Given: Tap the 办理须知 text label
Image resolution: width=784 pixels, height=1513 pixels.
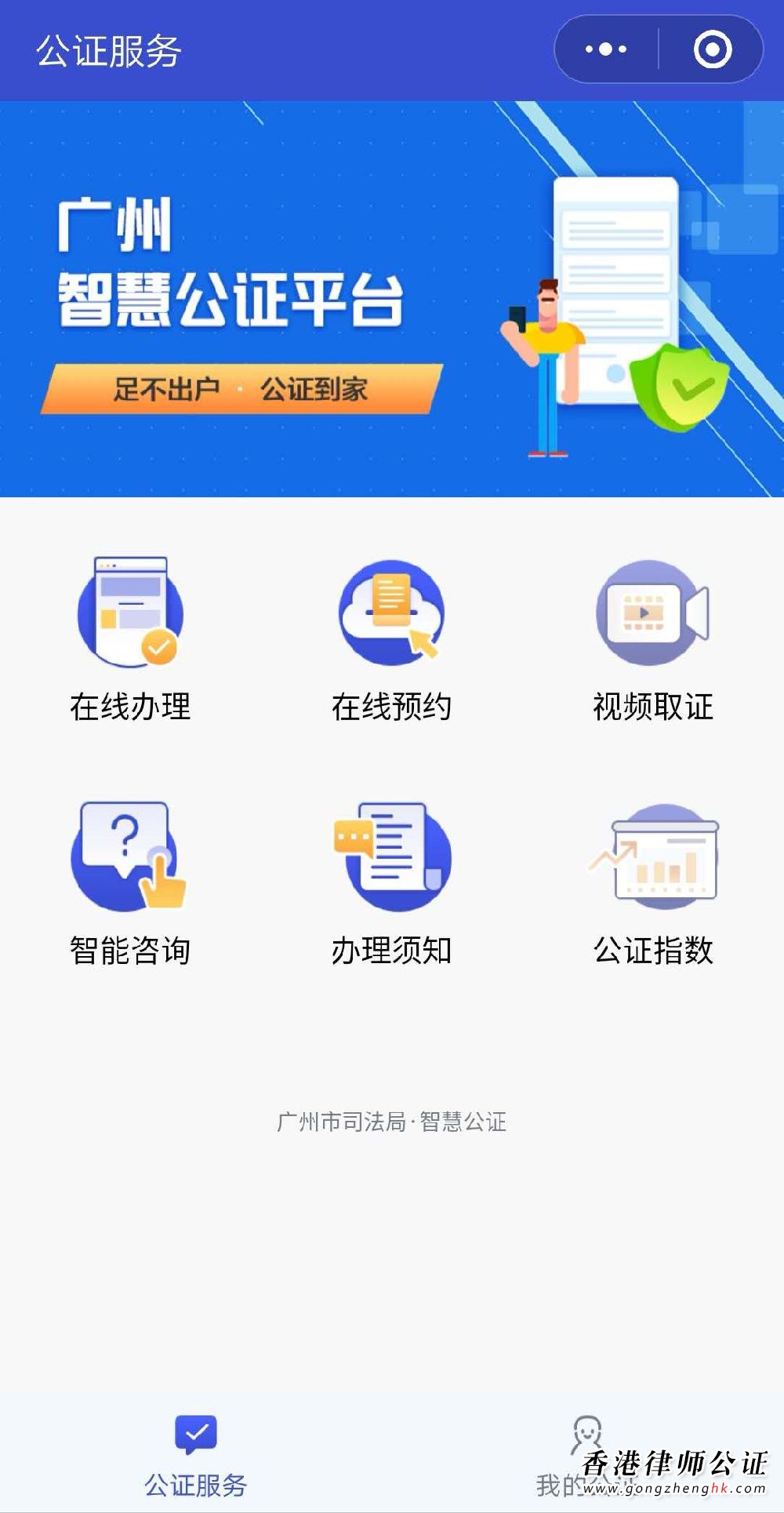Looking at the screenshot, I should tap(392, 951).
